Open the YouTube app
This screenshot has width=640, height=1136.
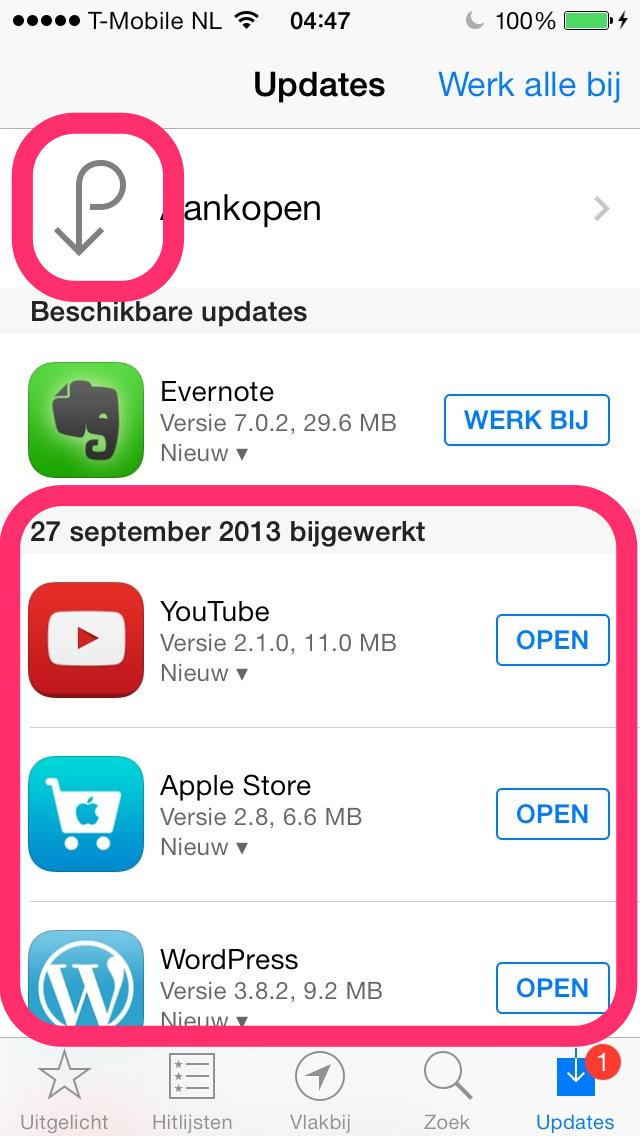pos(552,640)
